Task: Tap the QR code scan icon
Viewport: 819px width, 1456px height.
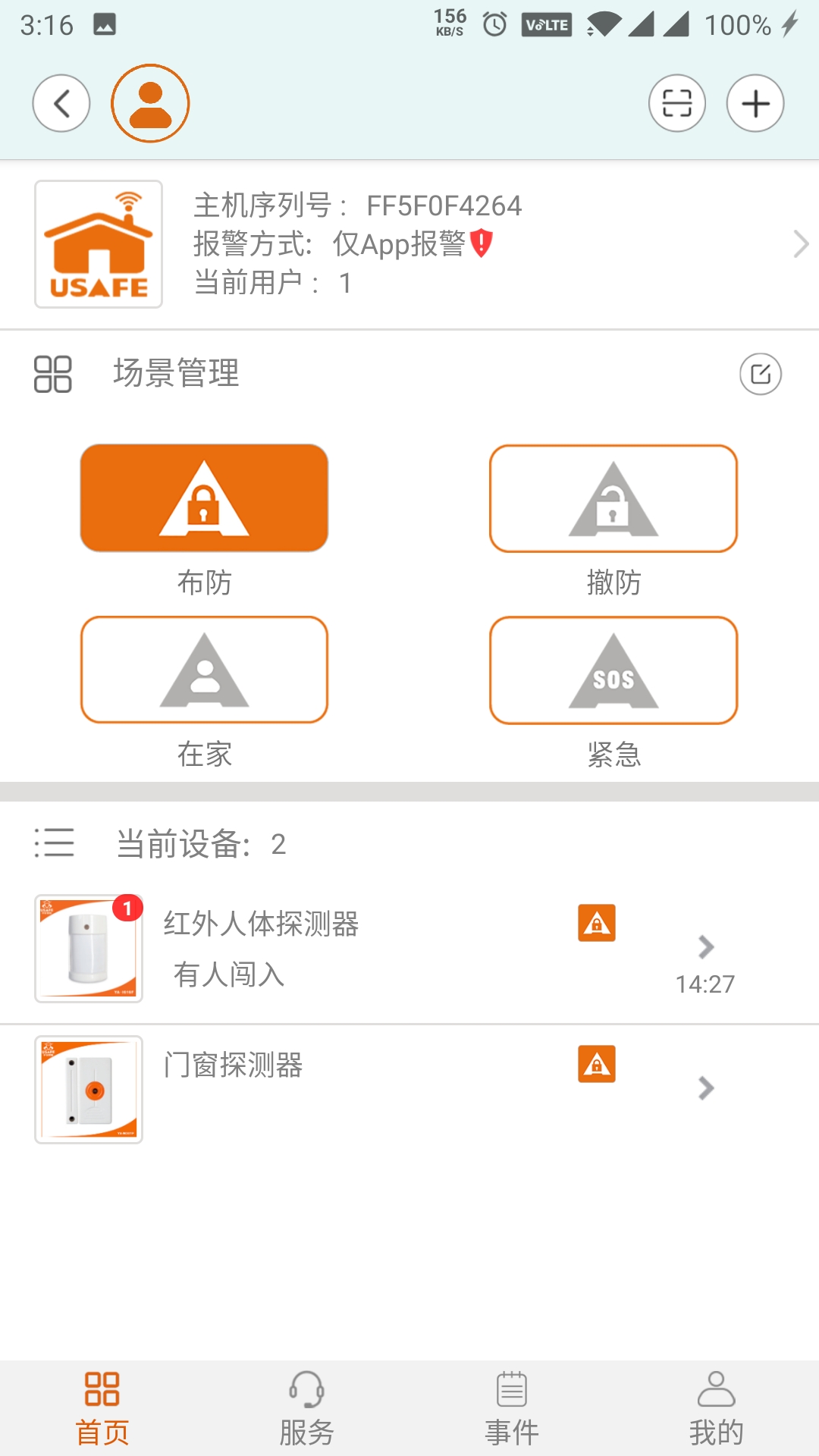Action: [677, 103]
